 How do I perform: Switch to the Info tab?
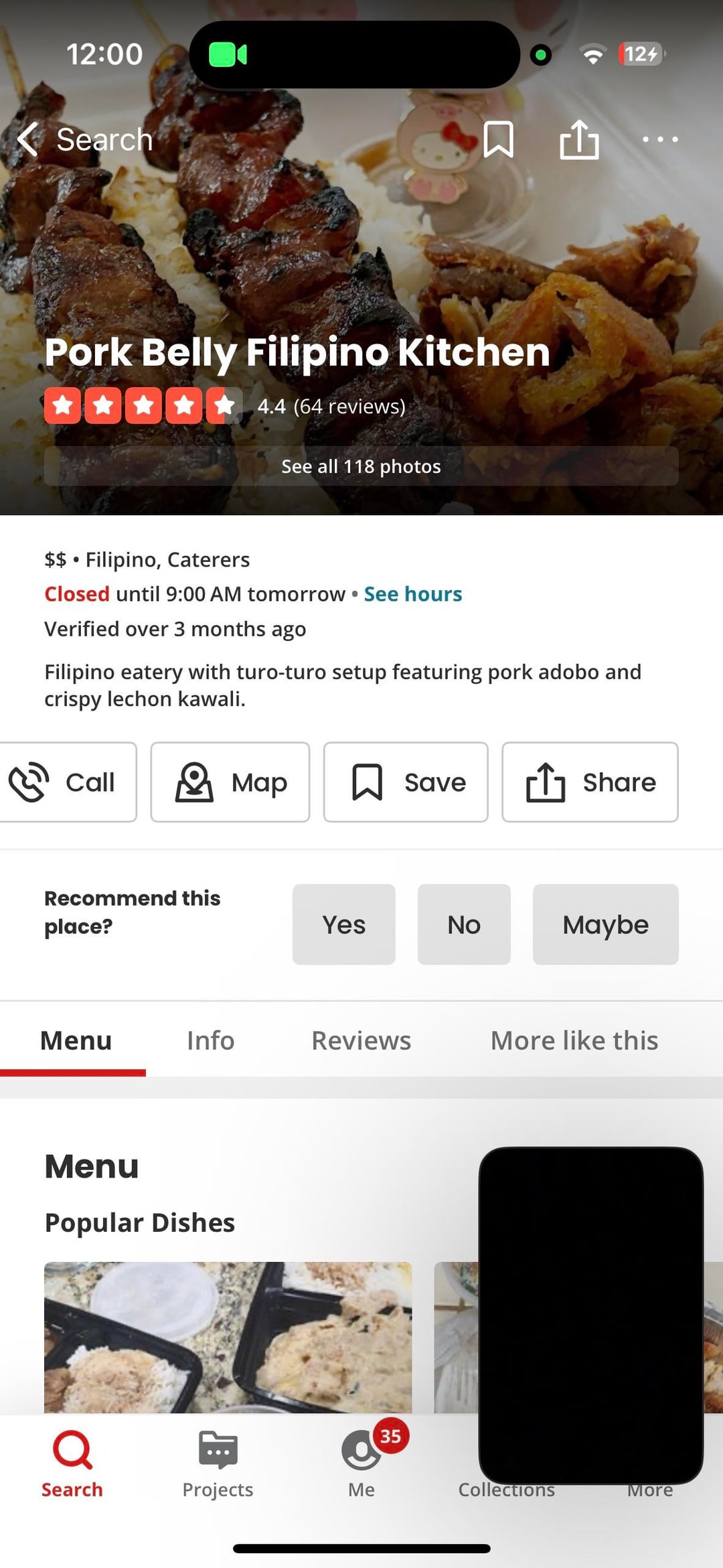coord(210,1040)
